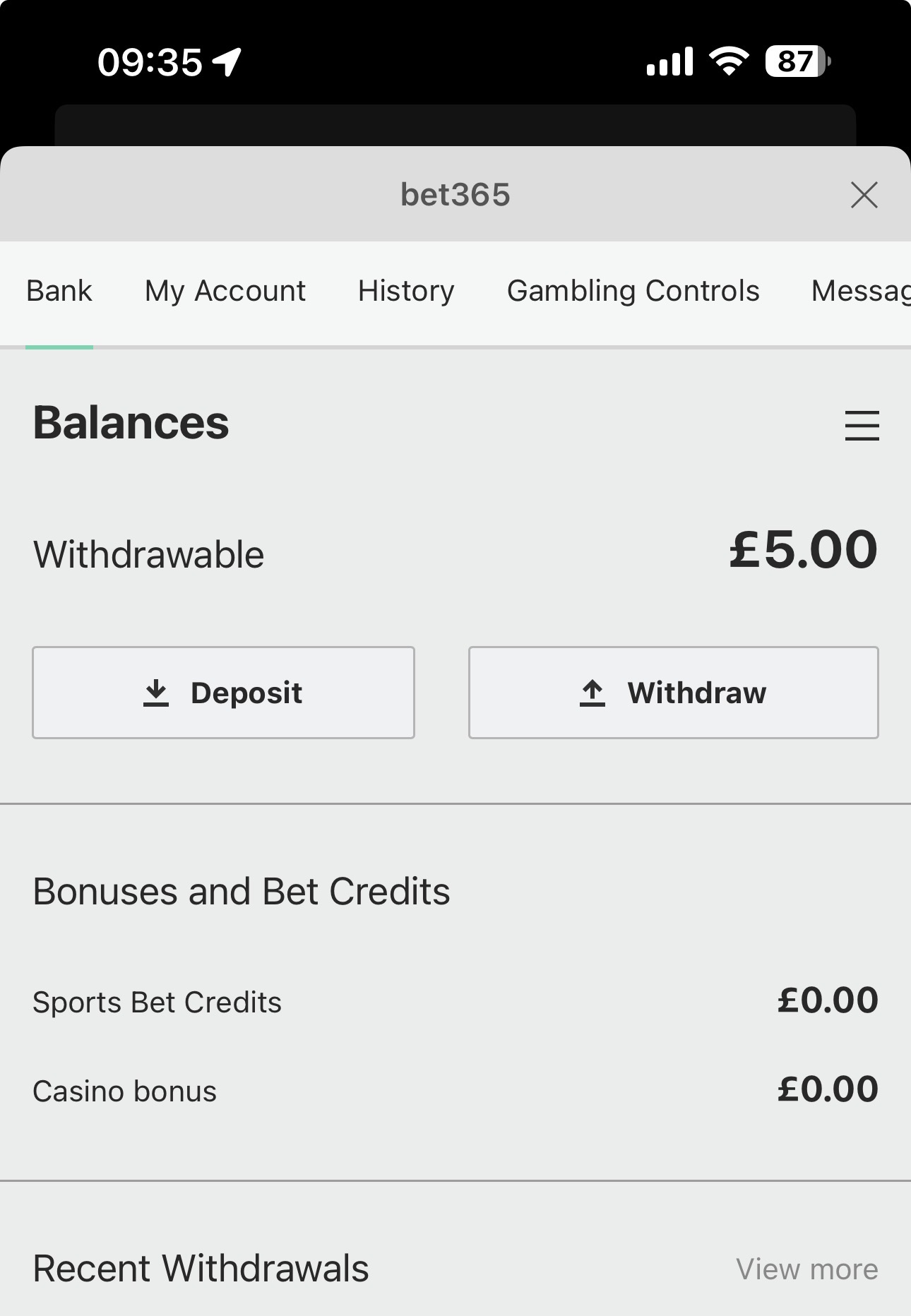Open the Balances hamburger menu

862,426
